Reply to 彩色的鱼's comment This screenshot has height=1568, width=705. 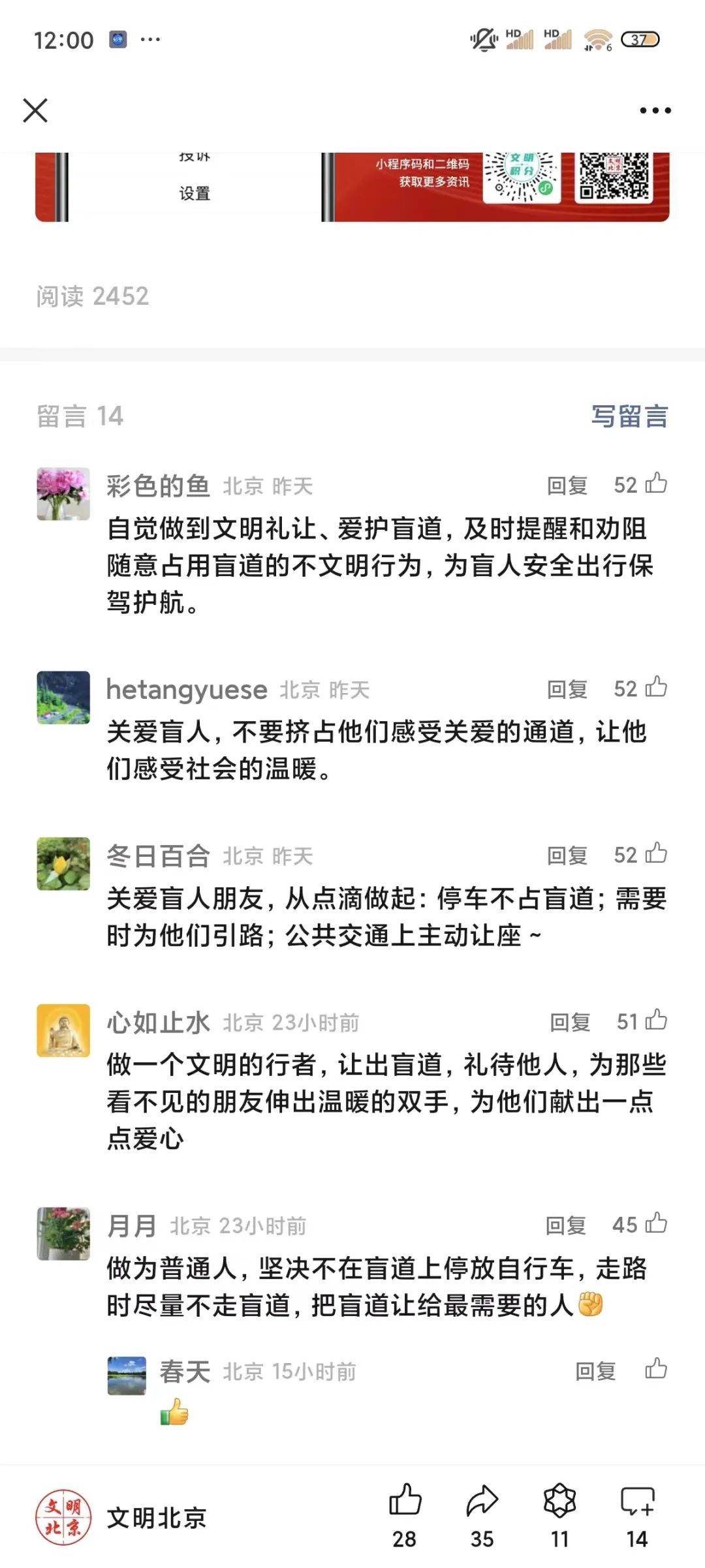click(x=567, y=485)
